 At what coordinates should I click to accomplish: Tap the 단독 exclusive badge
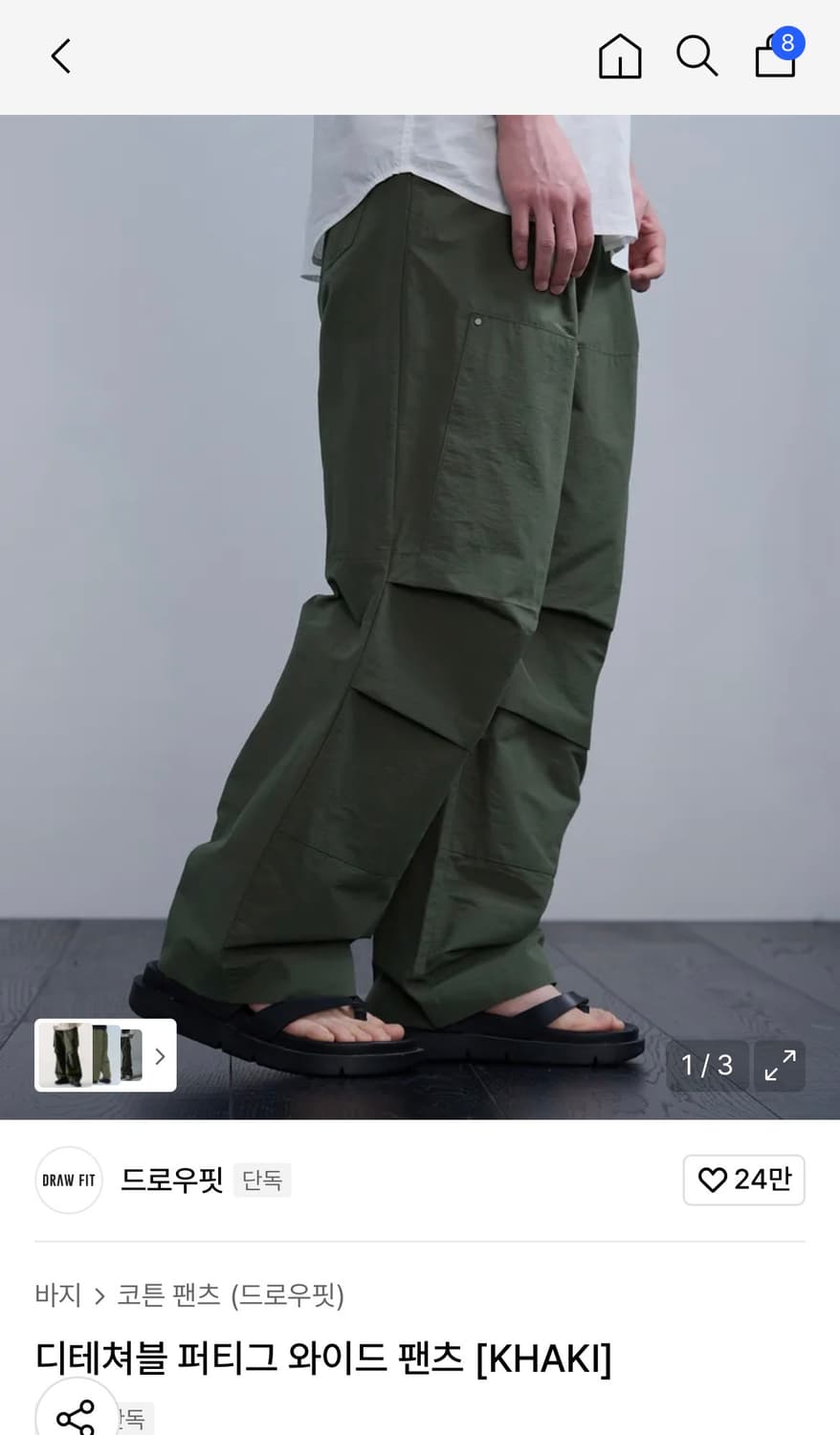coord(262,1180)
